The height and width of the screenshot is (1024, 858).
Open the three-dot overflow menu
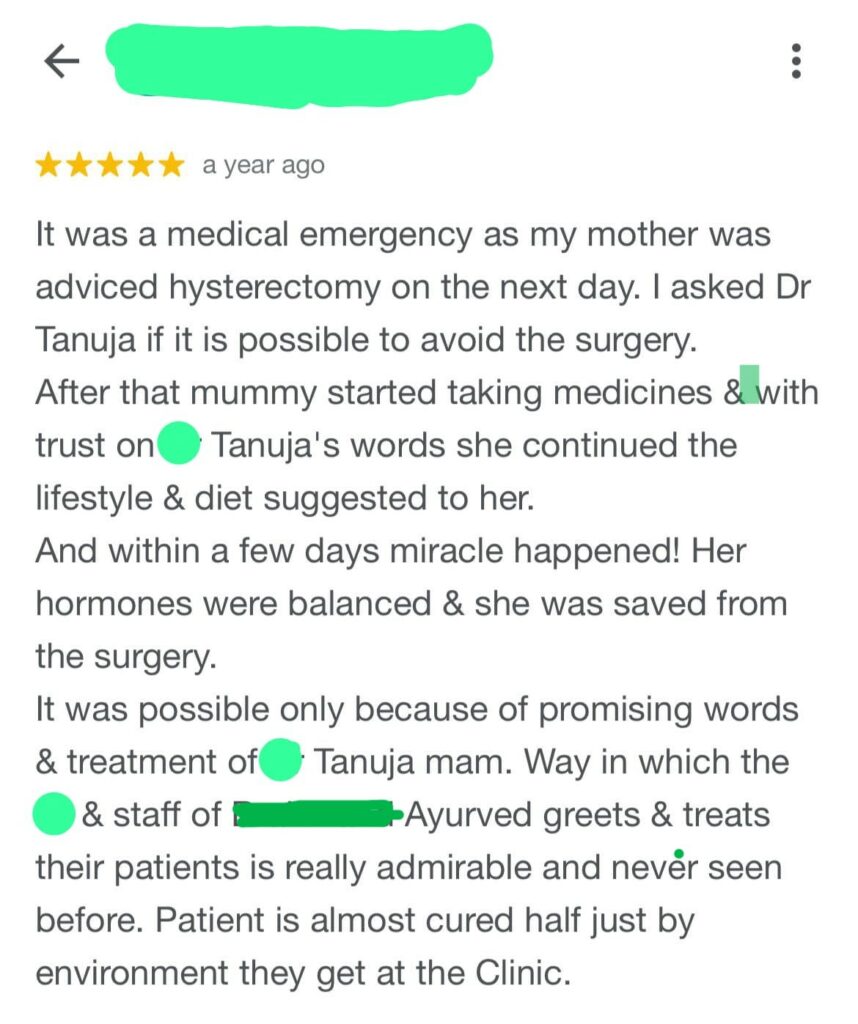796,62
